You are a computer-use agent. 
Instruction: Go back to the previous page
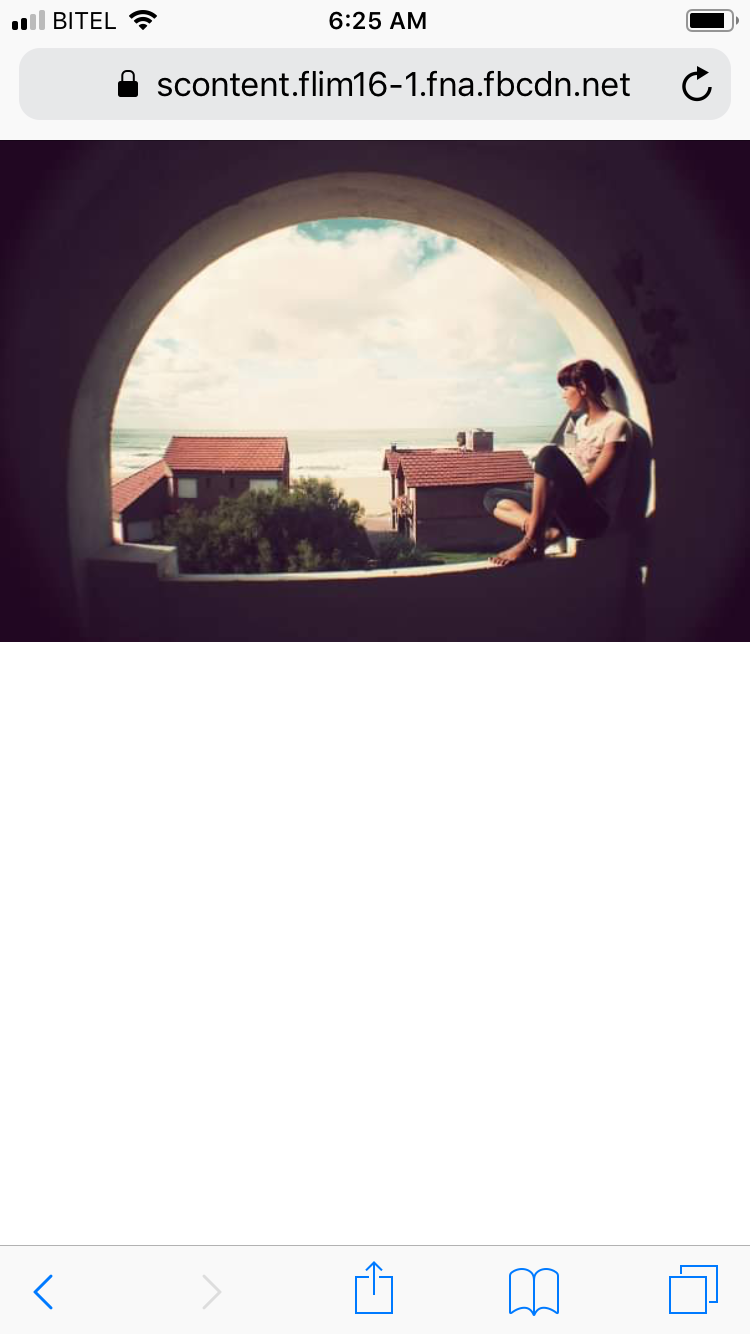point(43,1292)
